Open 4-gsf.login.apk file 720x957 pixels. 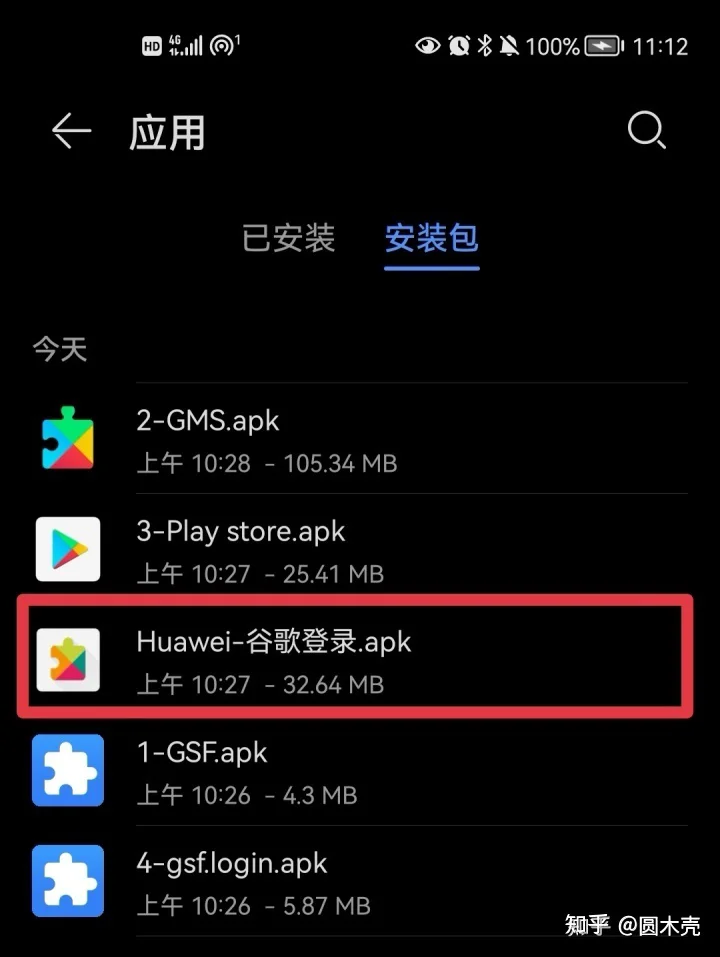[x=360, y=881]
